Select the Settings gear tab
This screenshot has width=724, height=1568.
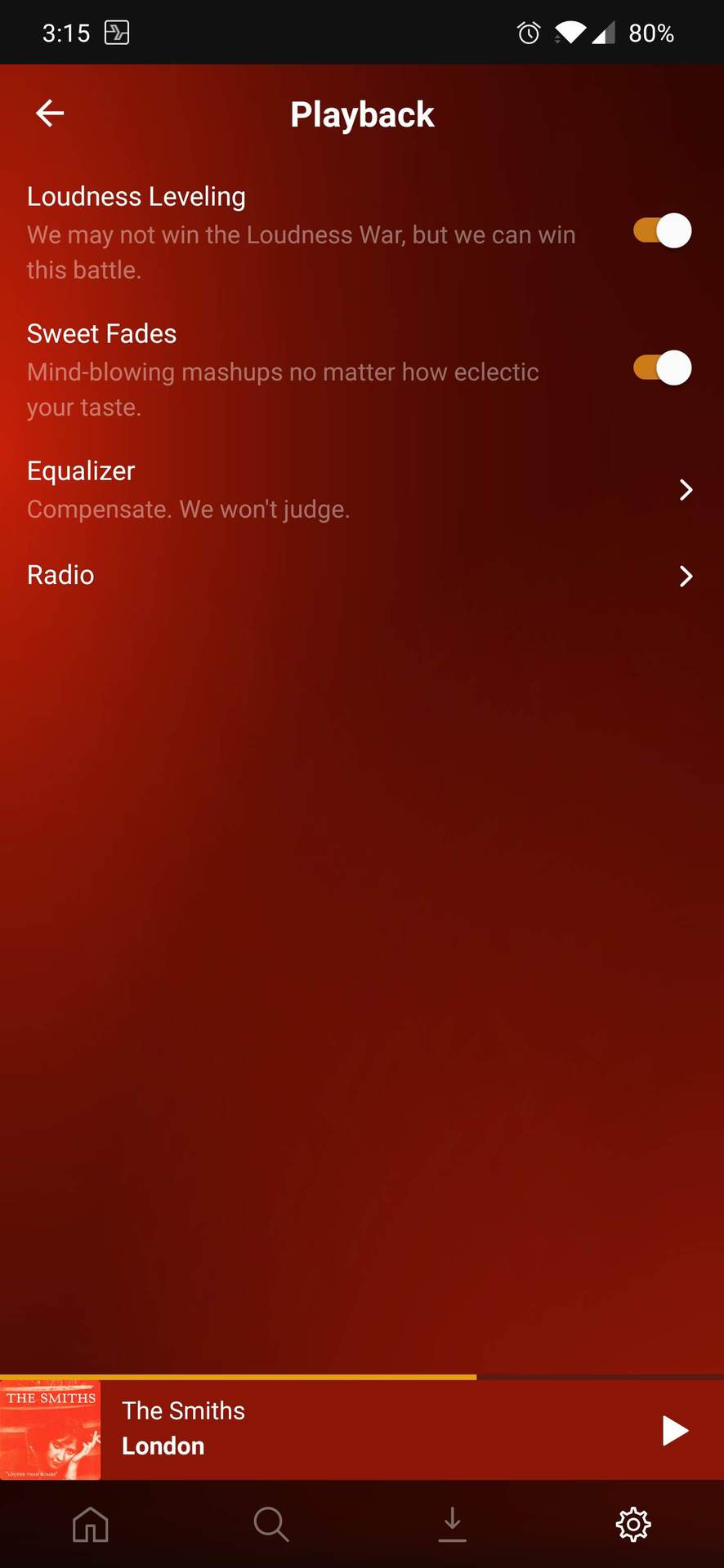tap(633, 1524)
